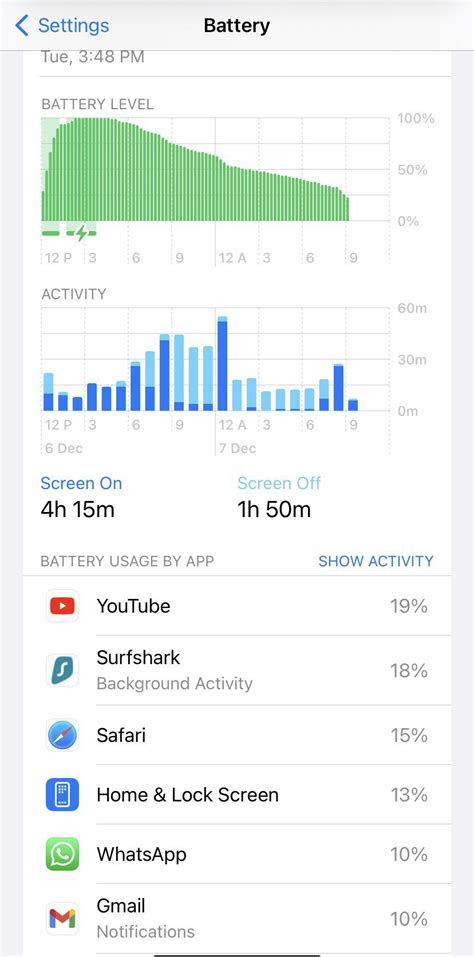
Task: Select an hour bar in the Activity chart
Action: point(215,359)
